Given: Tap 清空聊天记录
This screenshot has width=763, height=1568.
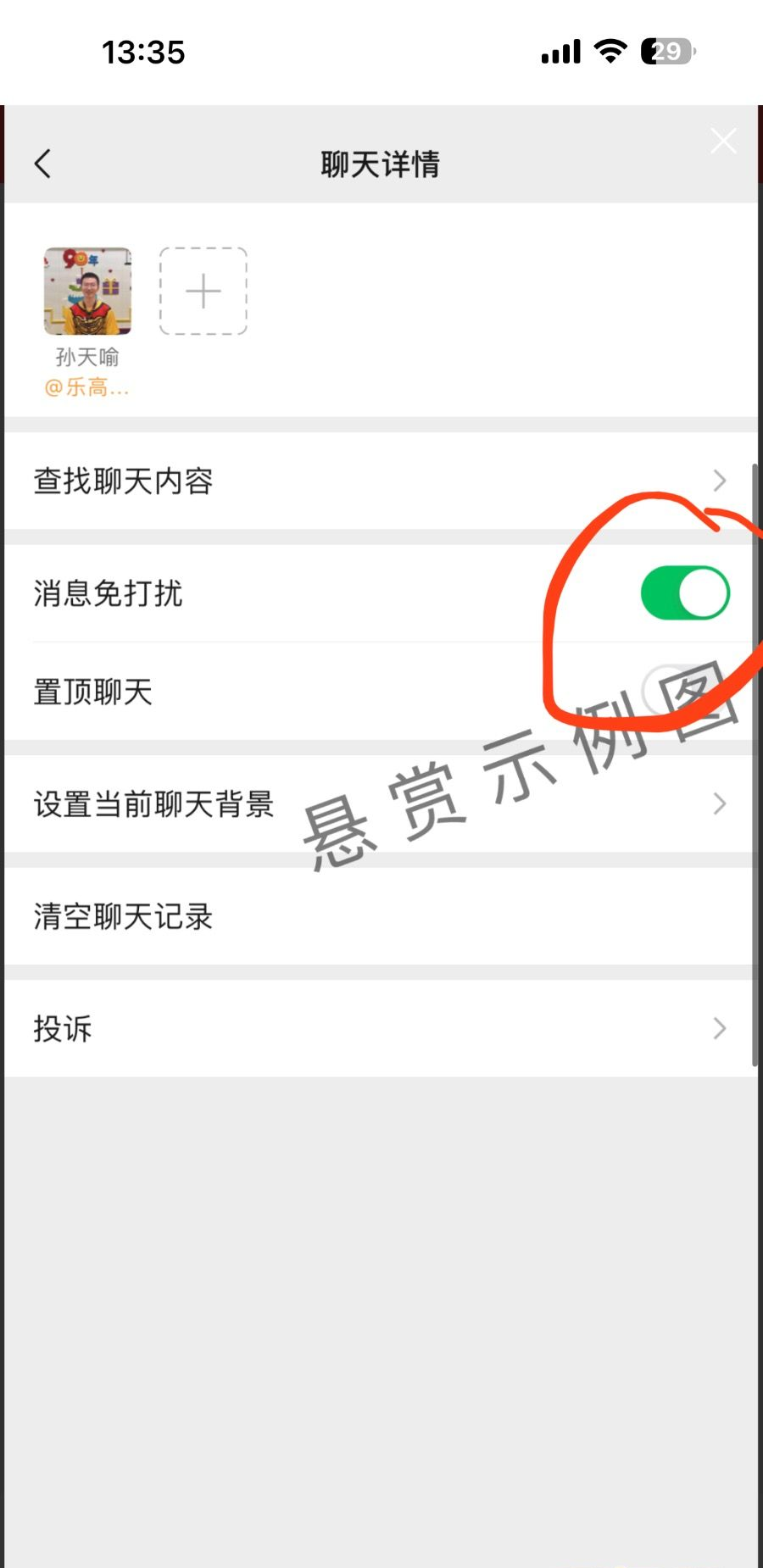Looking at the screenshot, I should (379, 916).
